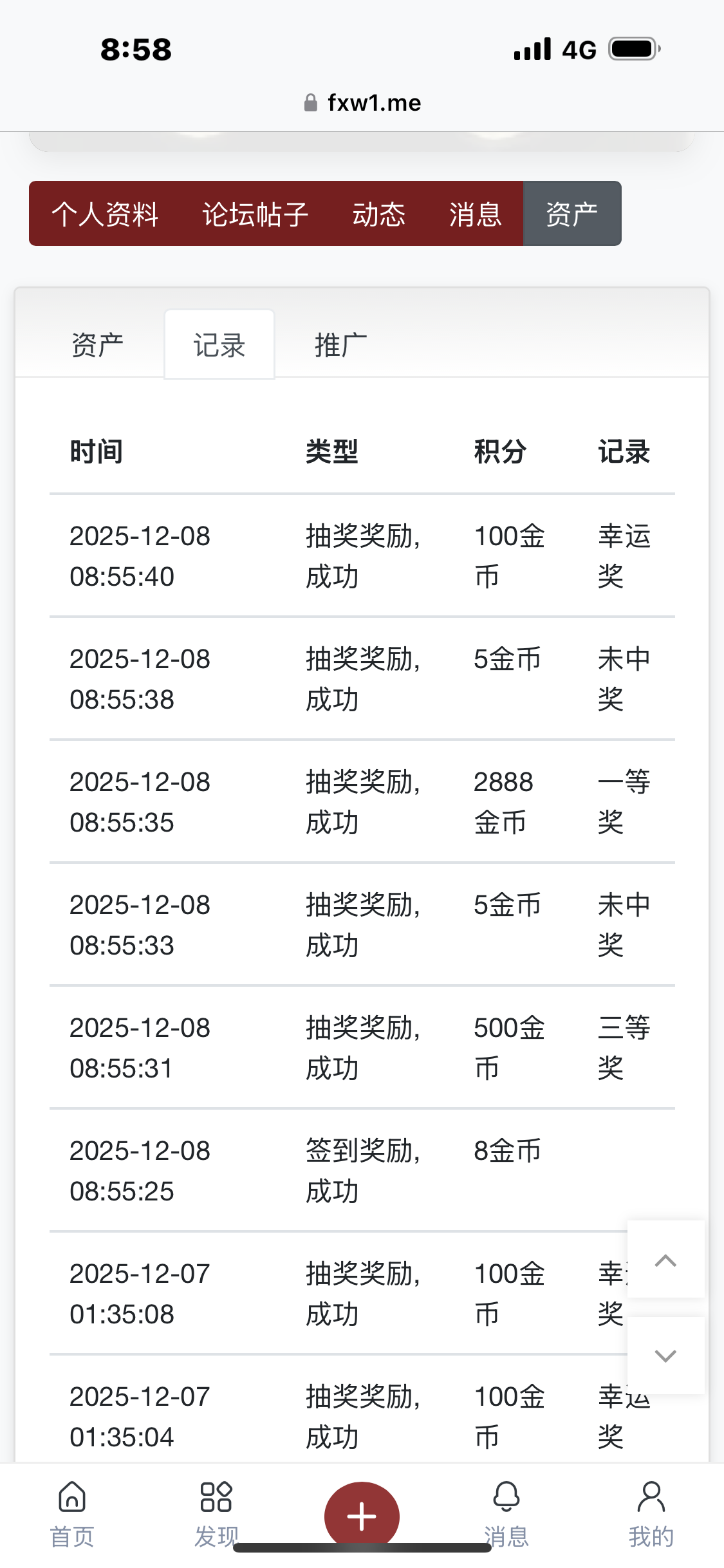Select the 消息 tab in the red bar
Viewport: 724px width, 1568px height.
click(476, 214)
